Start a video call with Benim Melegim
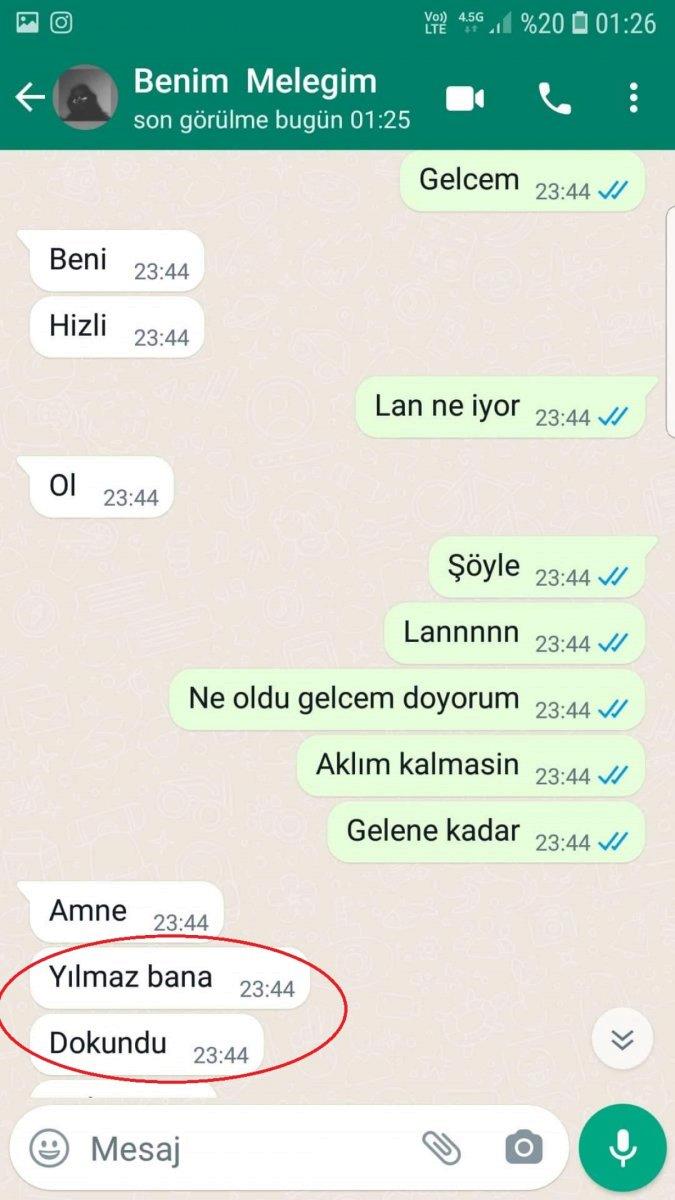 tap(465, 98)
